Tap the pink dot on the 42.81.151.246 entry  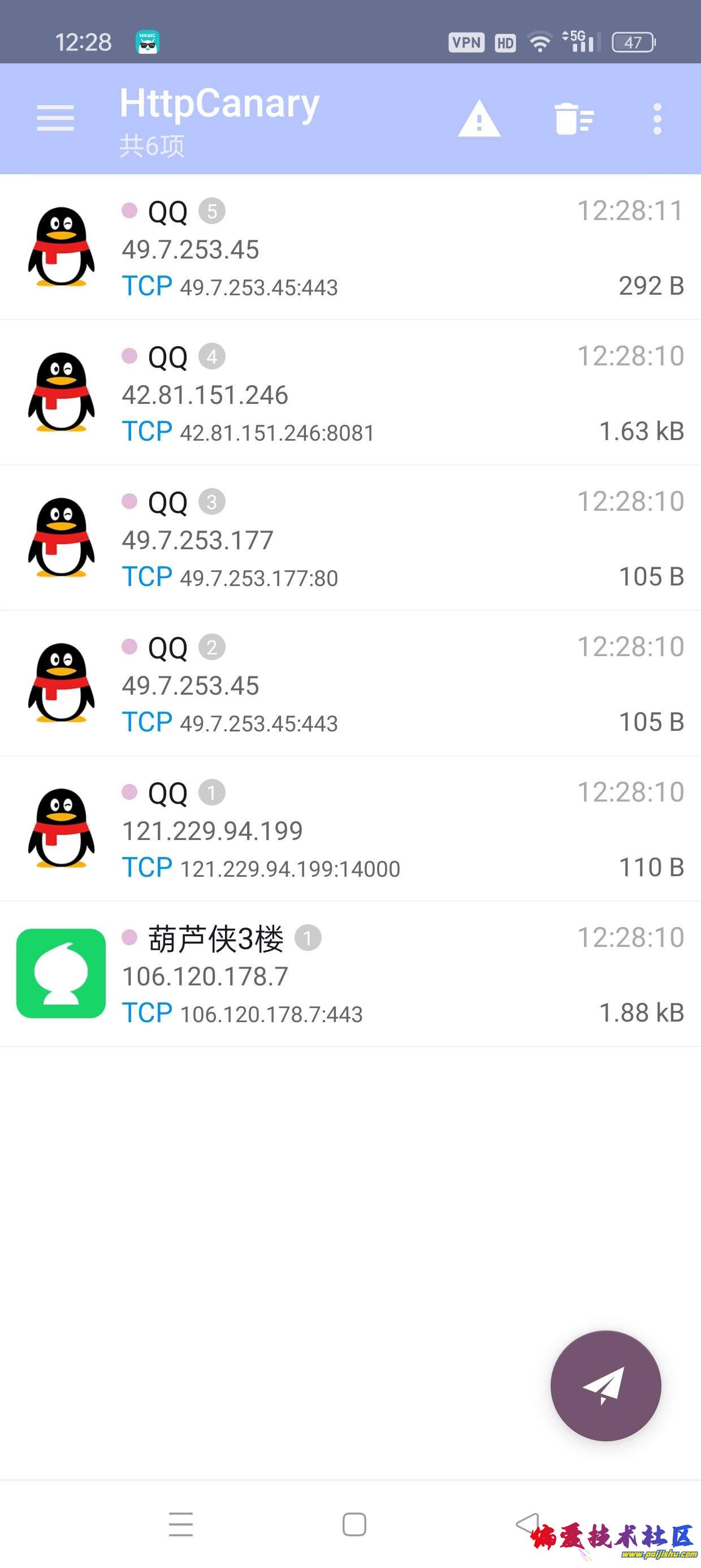128,356
